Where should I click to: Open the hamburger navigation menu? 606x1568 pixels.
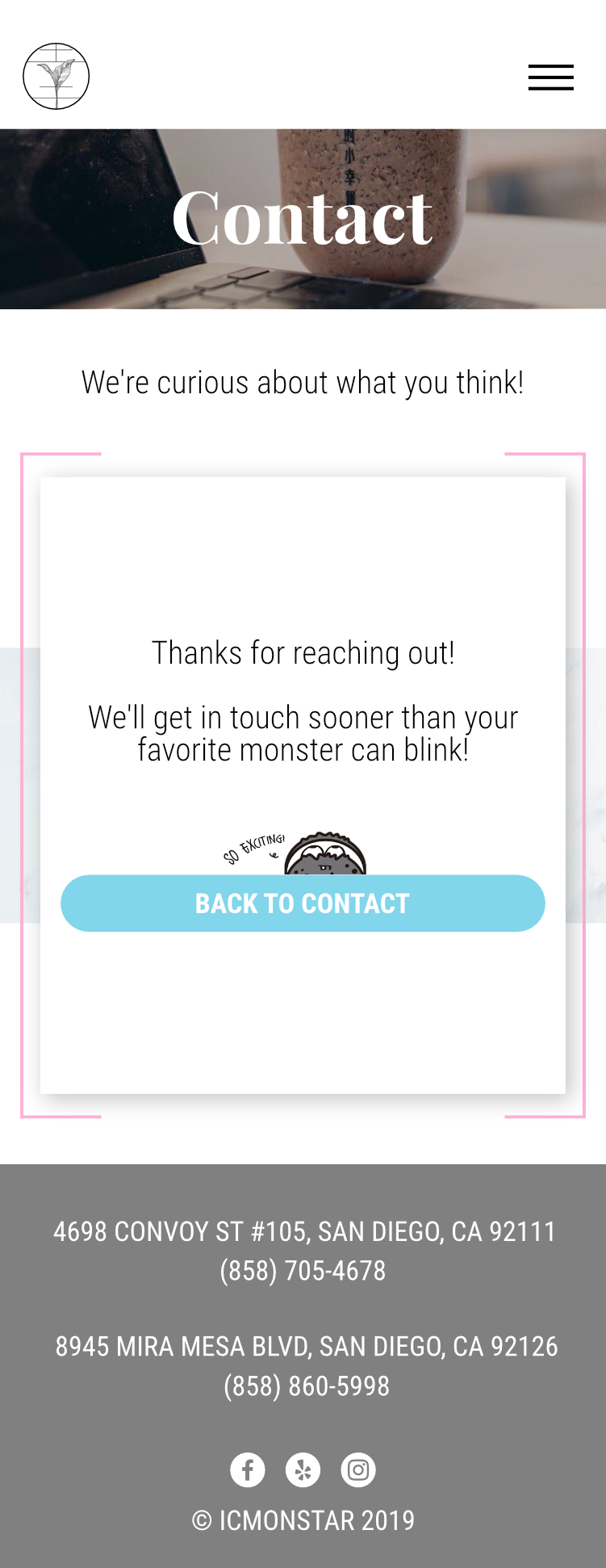[x=550, y=78]
